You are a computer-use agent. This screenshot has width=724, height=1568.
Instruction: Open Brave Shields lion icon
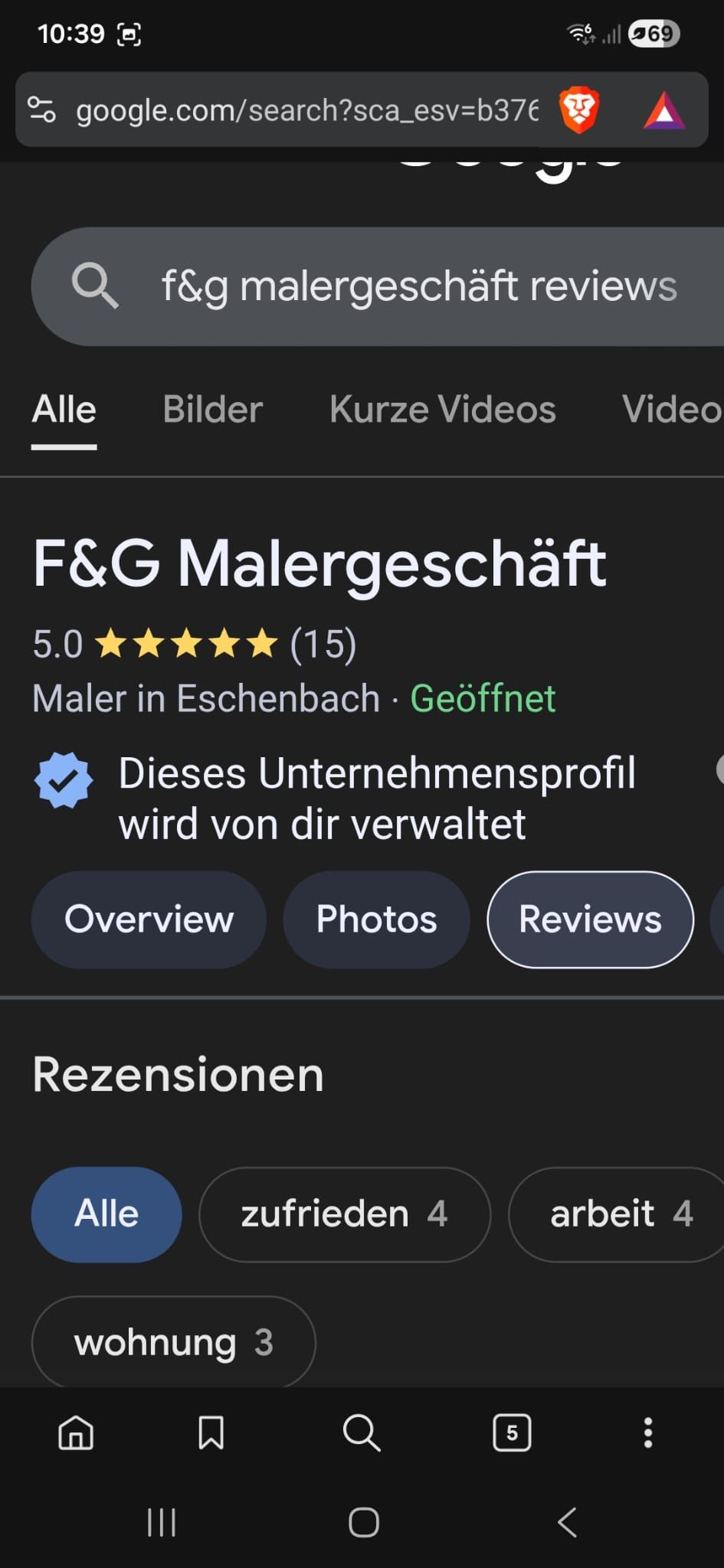(x=579, y=111)
